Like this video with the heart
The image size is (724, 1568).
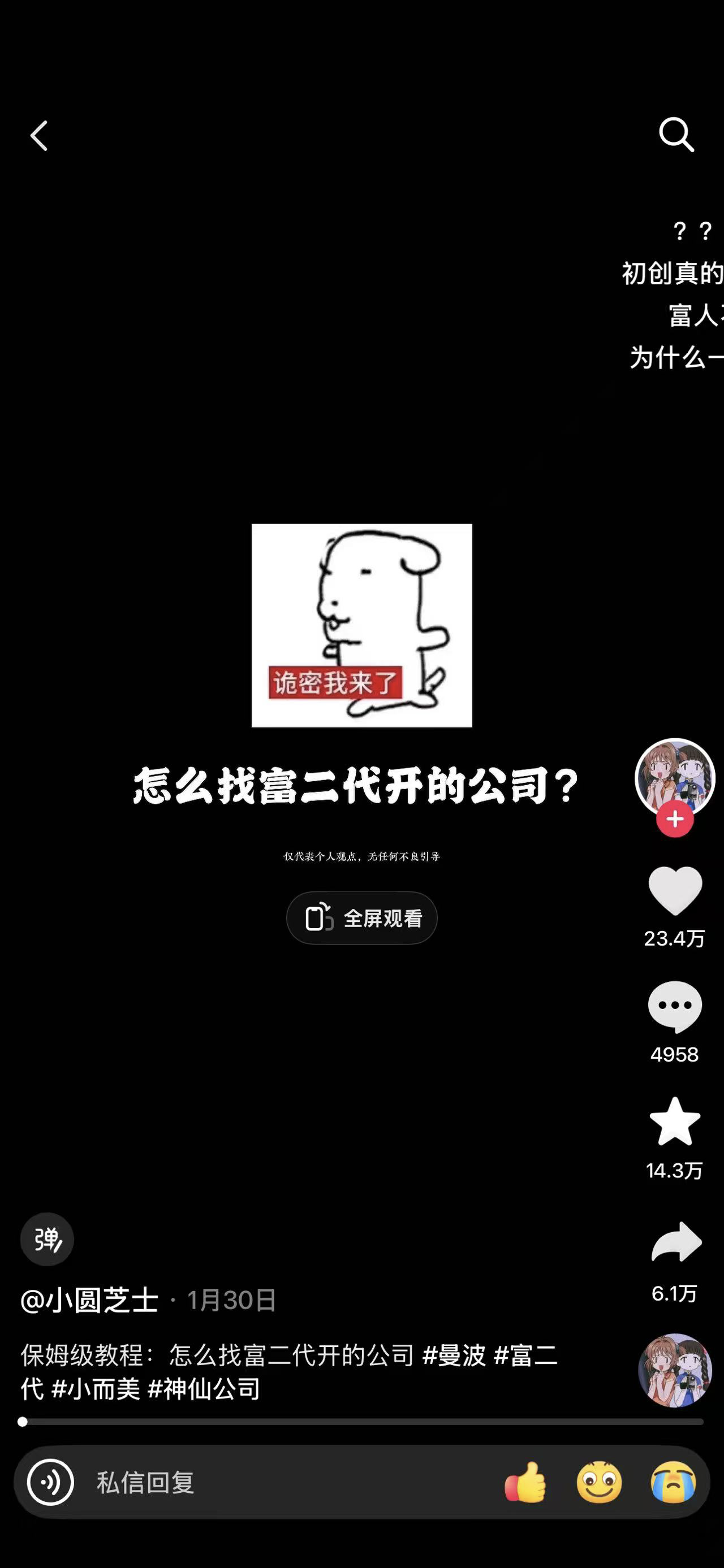pyautogui.click(x=675, y=890)
